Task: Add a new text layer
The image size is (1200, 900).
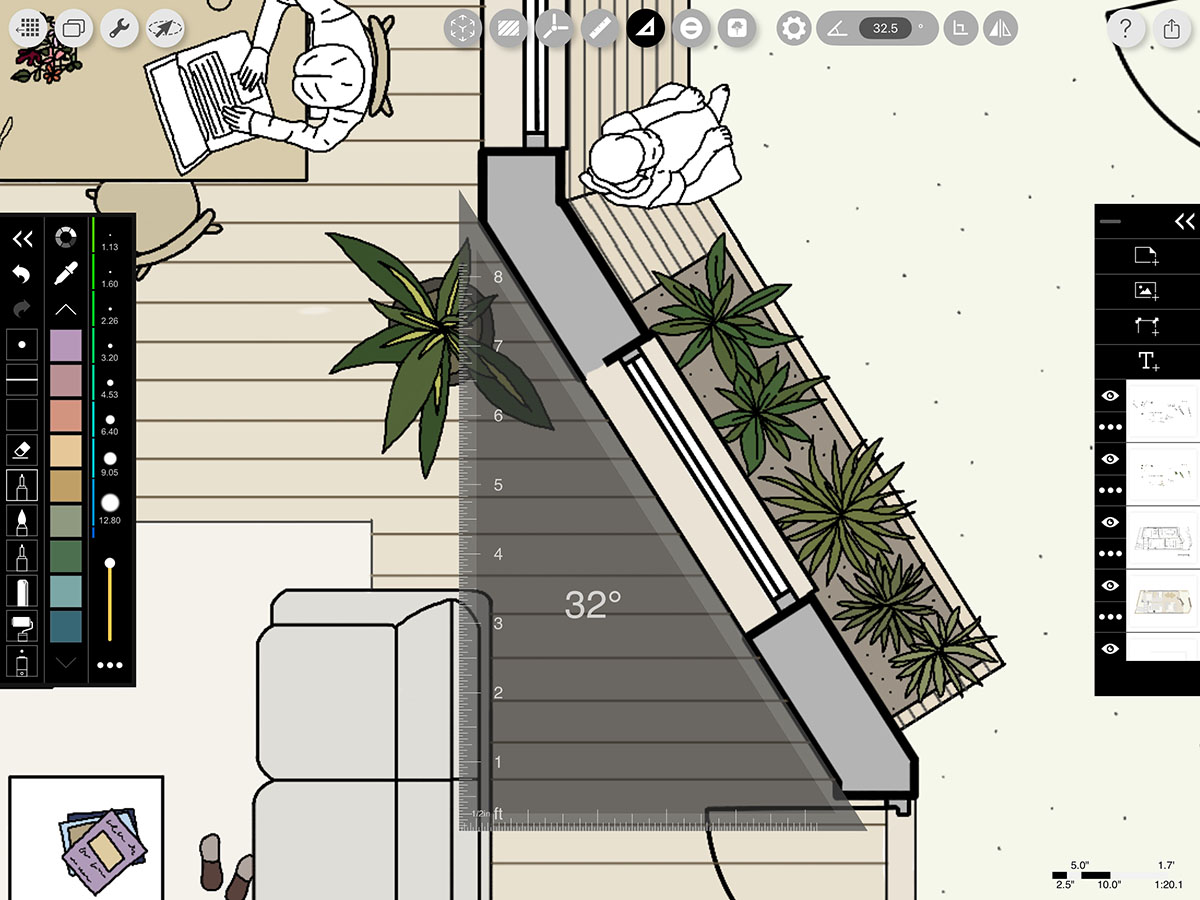Action: click(x=1146, y=362)
